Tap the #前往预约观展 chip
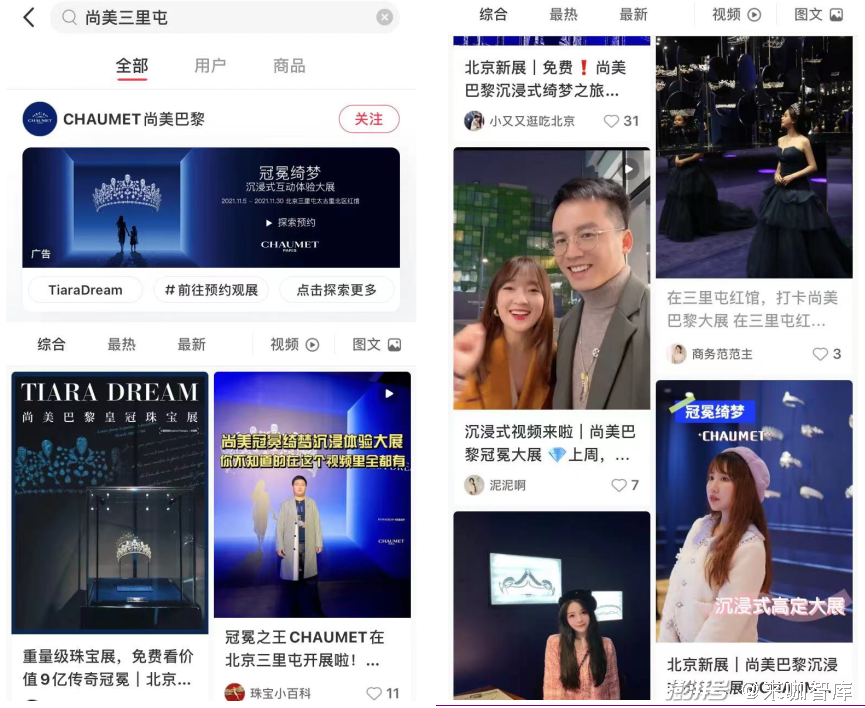This screenshot has width=865, height=708. tap(211, 290)
